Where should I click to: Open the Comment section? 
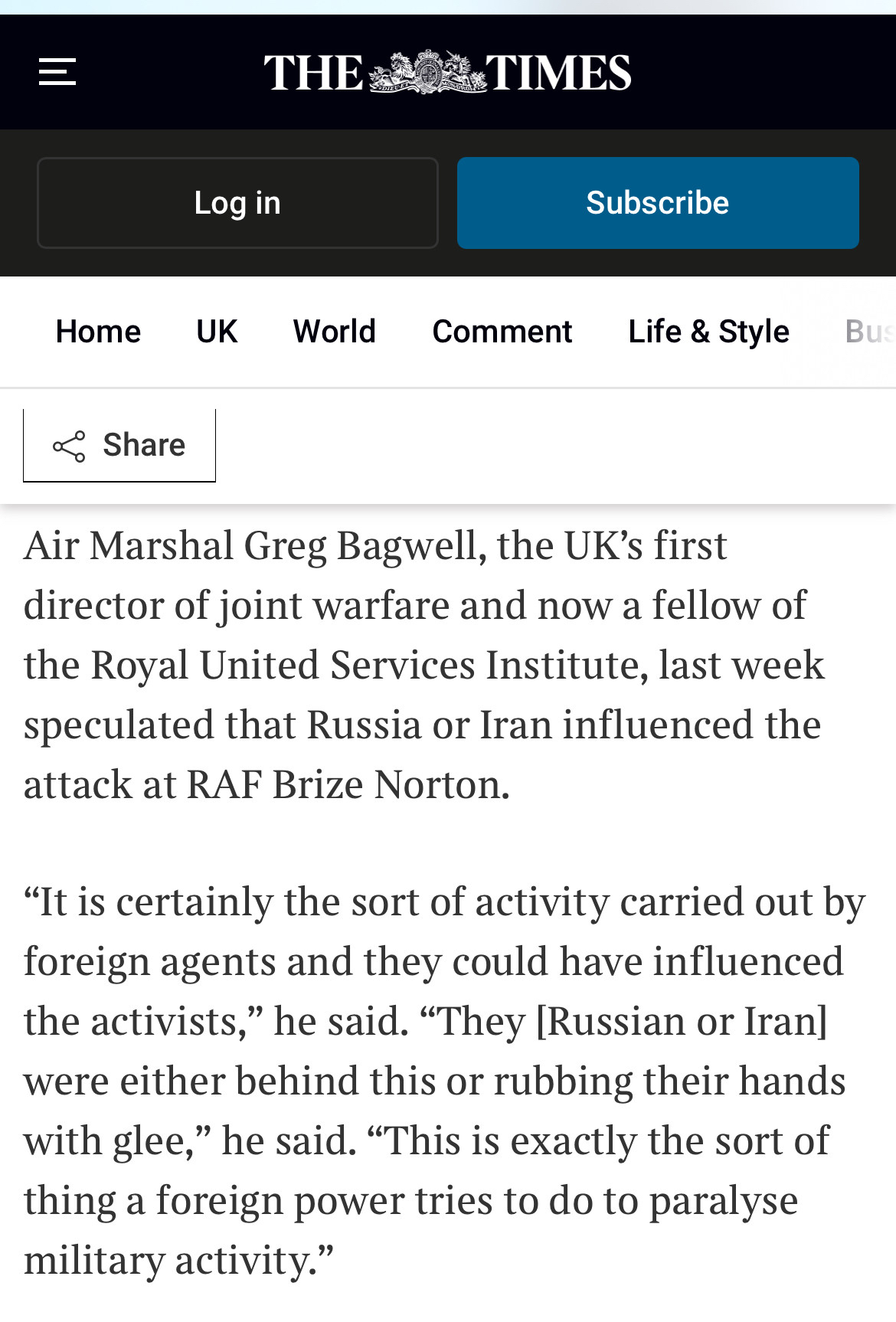point(502,332)
